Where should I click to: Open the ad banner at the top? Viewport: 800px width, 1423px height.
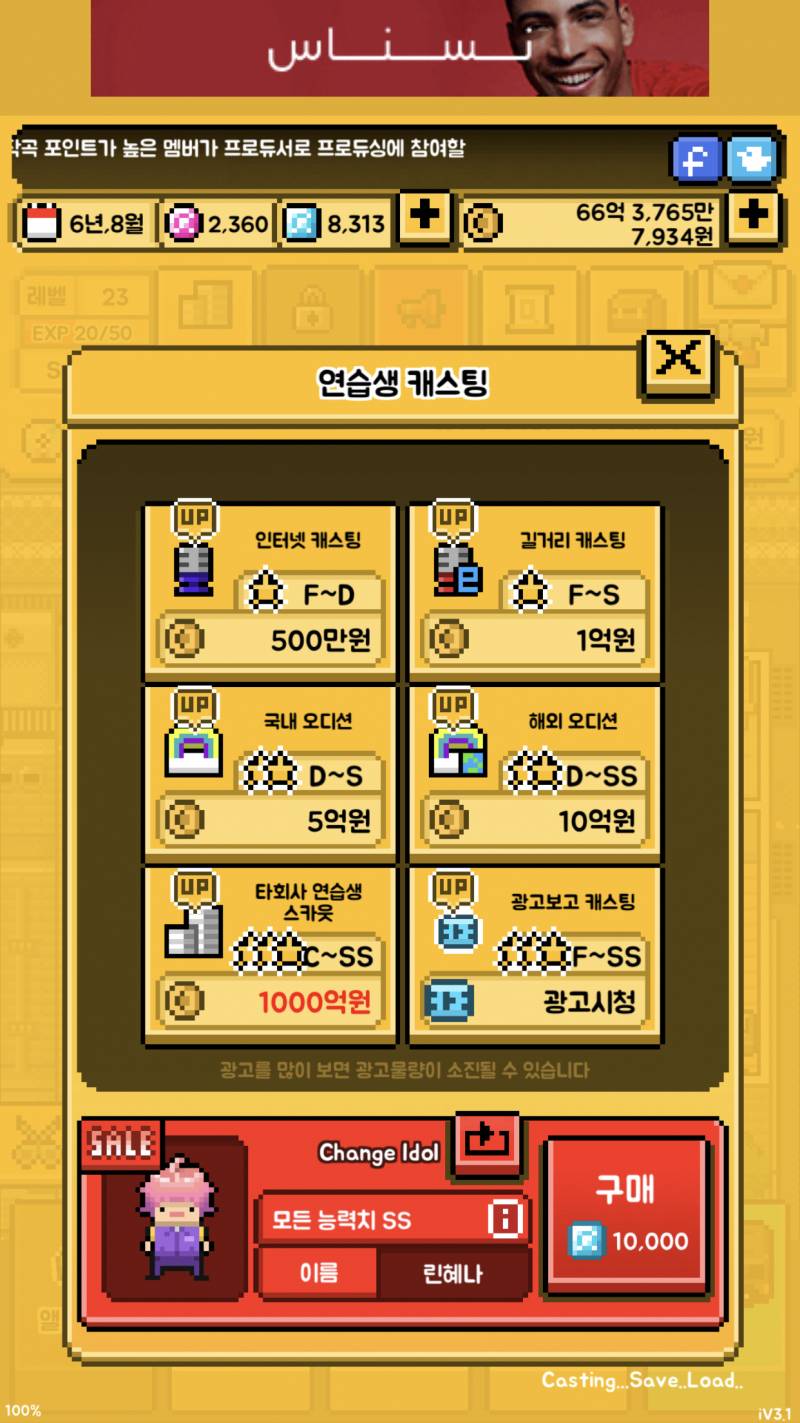pyautogui.click(x=400, y=48)
